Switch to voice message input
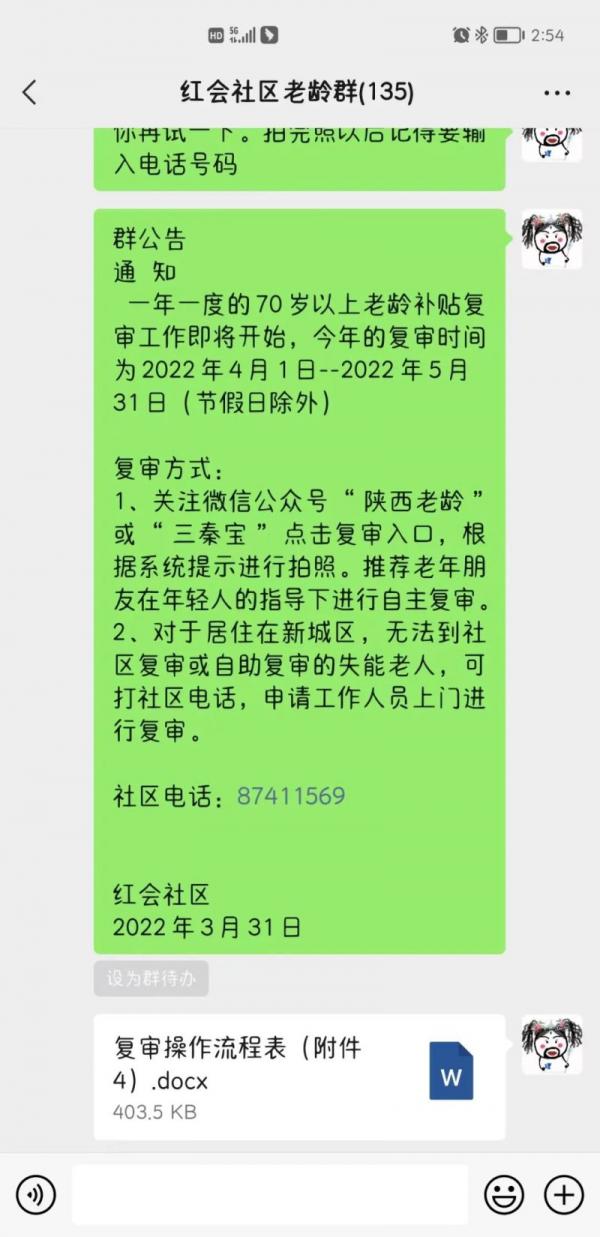This screenshot has width=600, height=1237. coord(36,1194)
